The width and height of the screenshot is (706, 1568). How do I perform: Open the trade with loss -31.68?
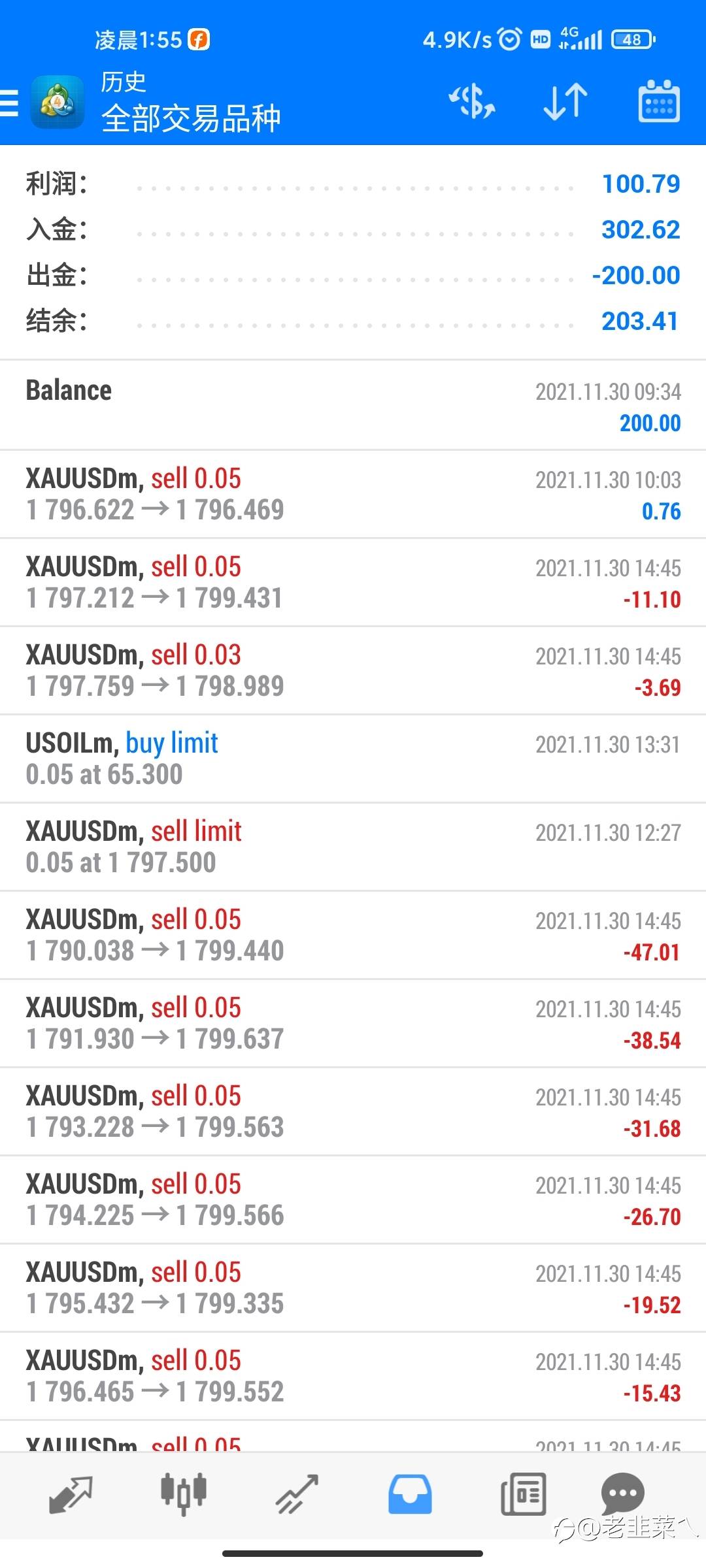click(x=353, y=1111)
